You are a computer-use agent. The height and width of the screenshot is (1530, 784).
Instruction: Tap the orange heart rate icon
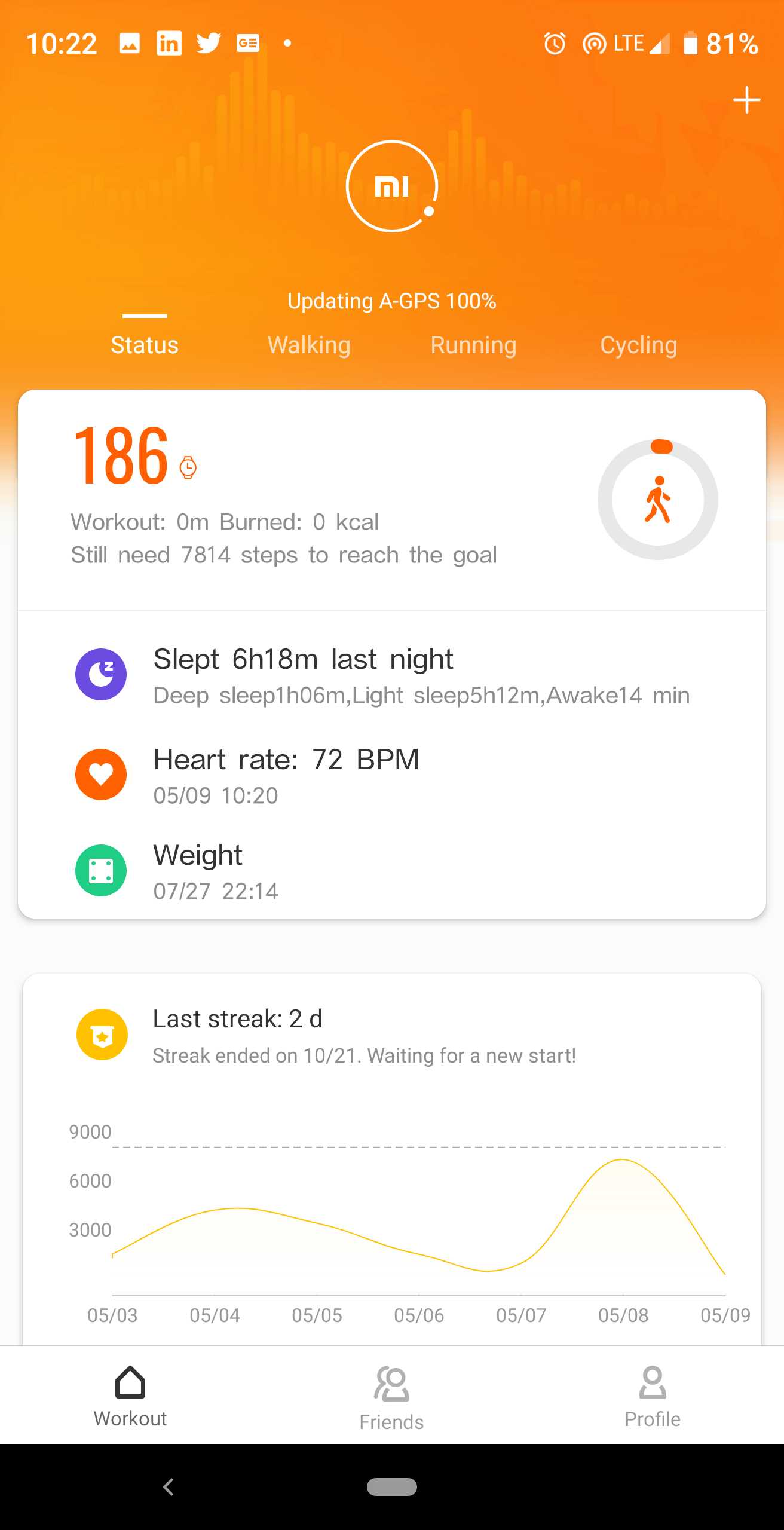click(102, 773)
